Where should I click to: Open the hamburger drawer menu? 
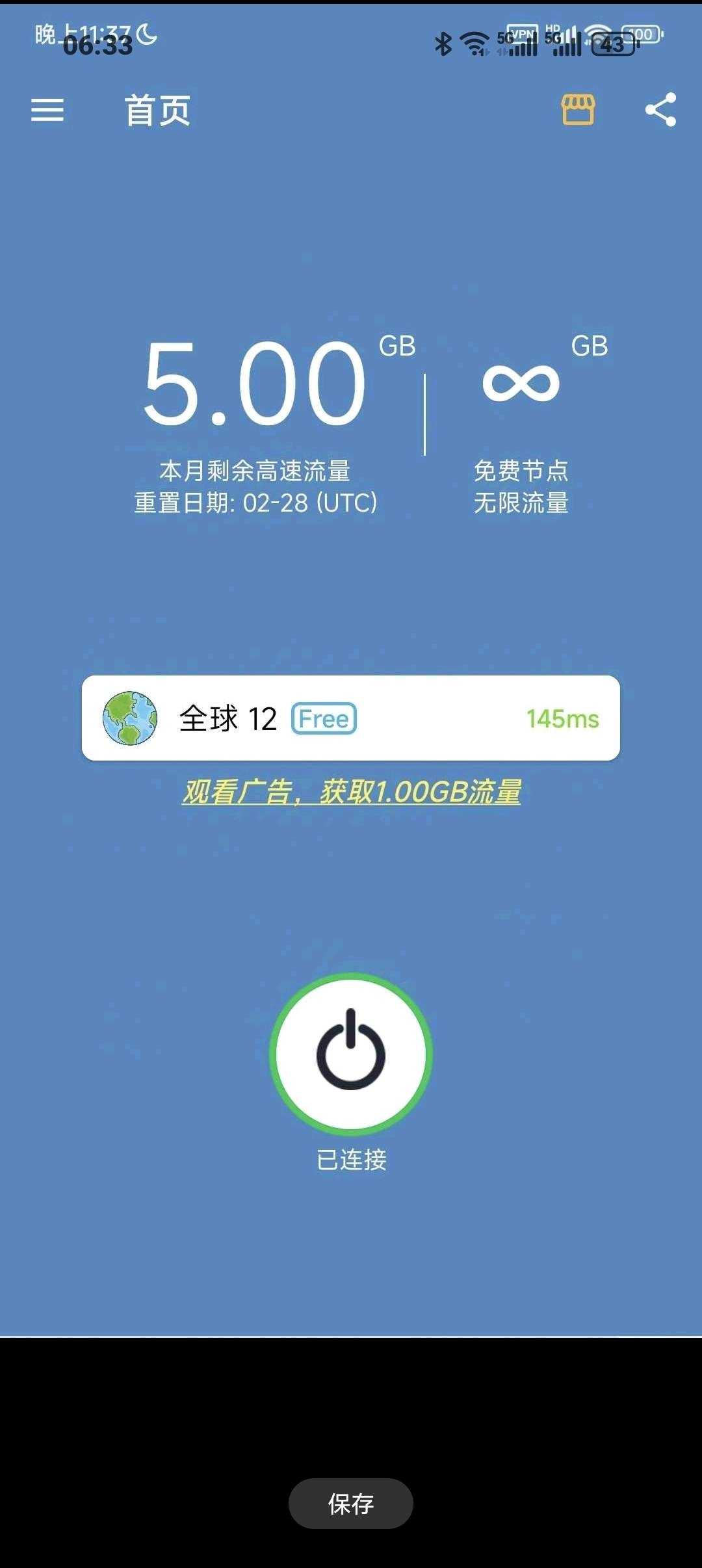click(x=47, y=110)
